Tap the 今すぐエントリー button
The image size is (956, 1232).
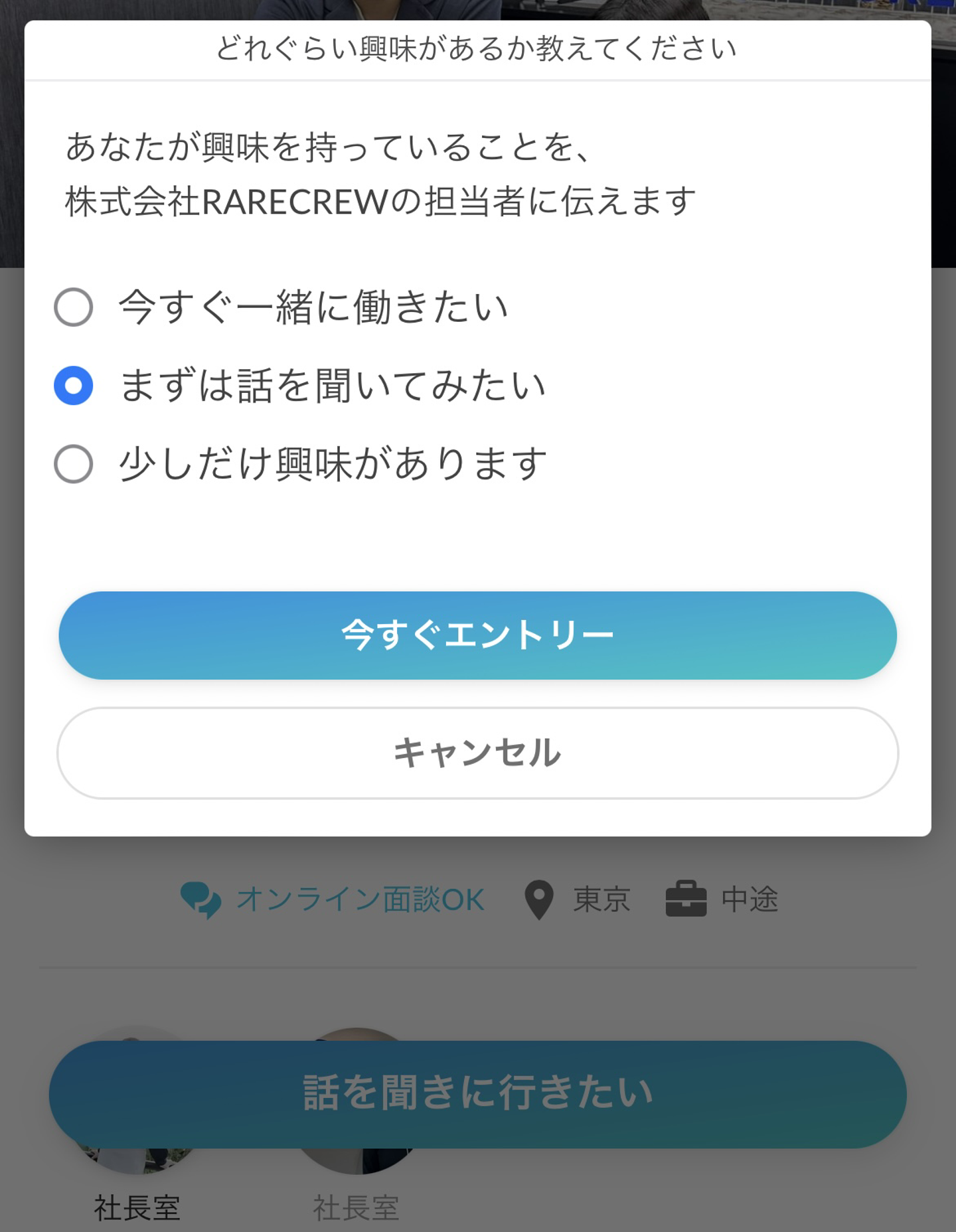(x=477, y=635)
